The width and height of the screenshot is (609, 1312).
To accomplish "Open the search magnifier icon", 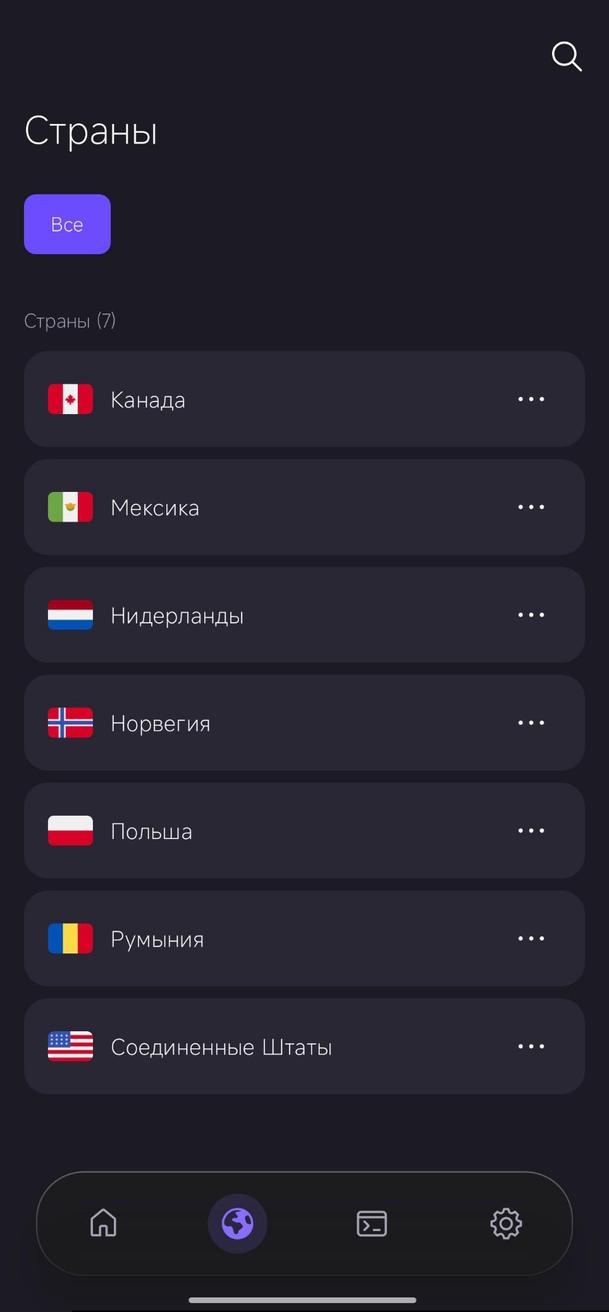I will [566, 57].
